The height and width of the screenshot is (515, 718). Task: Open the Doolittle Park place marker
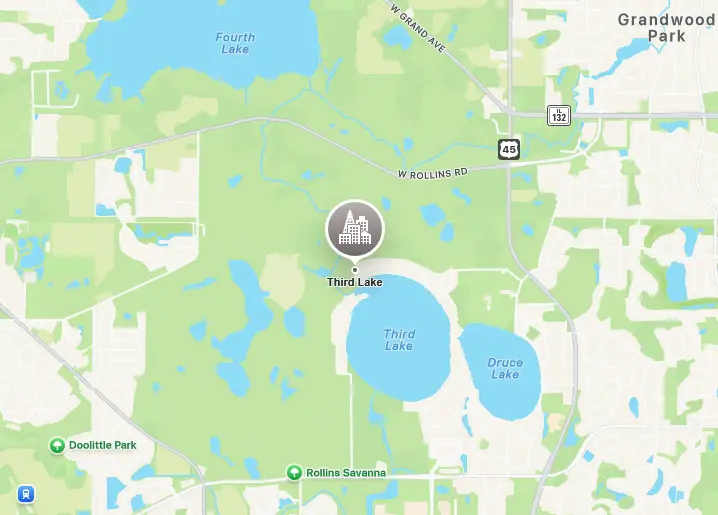[x=58, y=445]
